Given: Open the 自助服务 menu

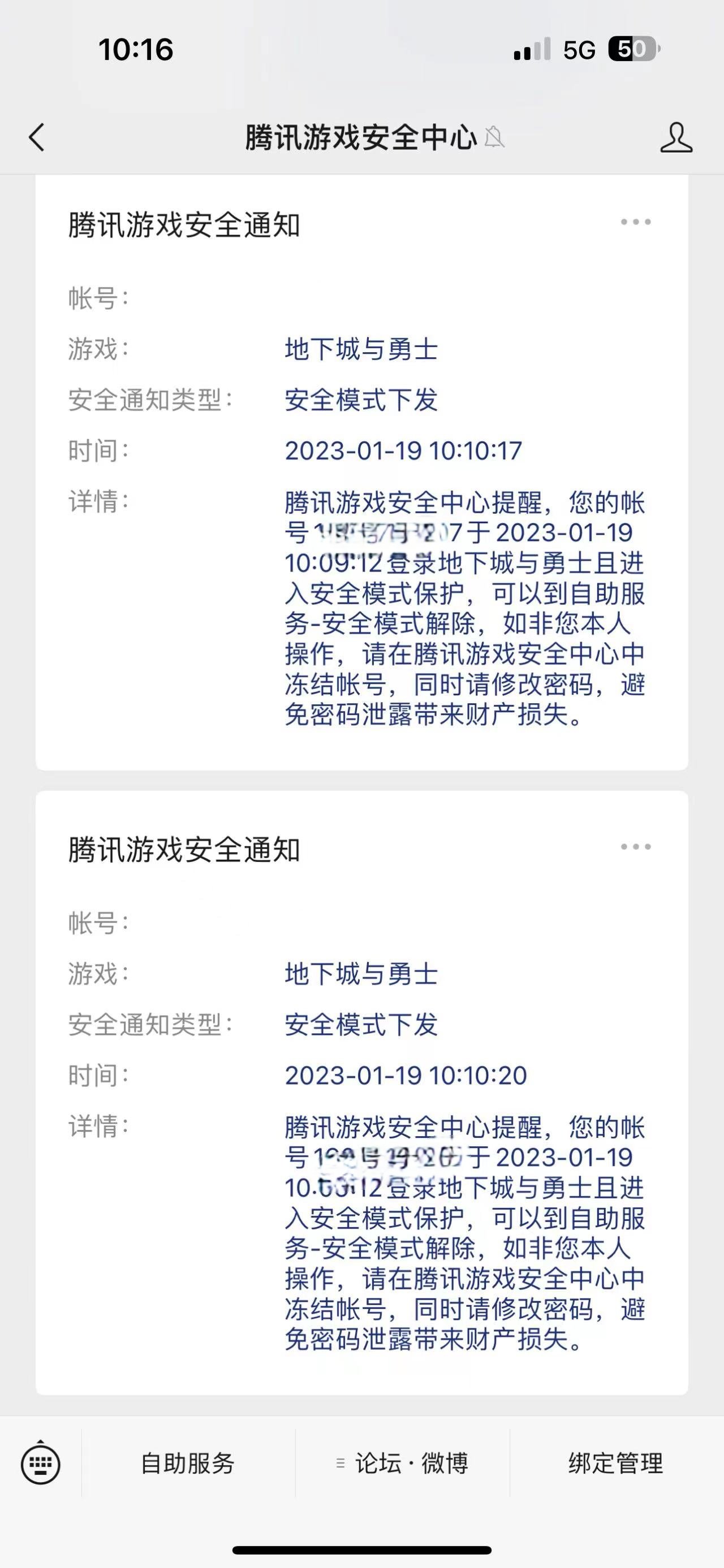Looking at the screenshot, I should point(188,1463).
